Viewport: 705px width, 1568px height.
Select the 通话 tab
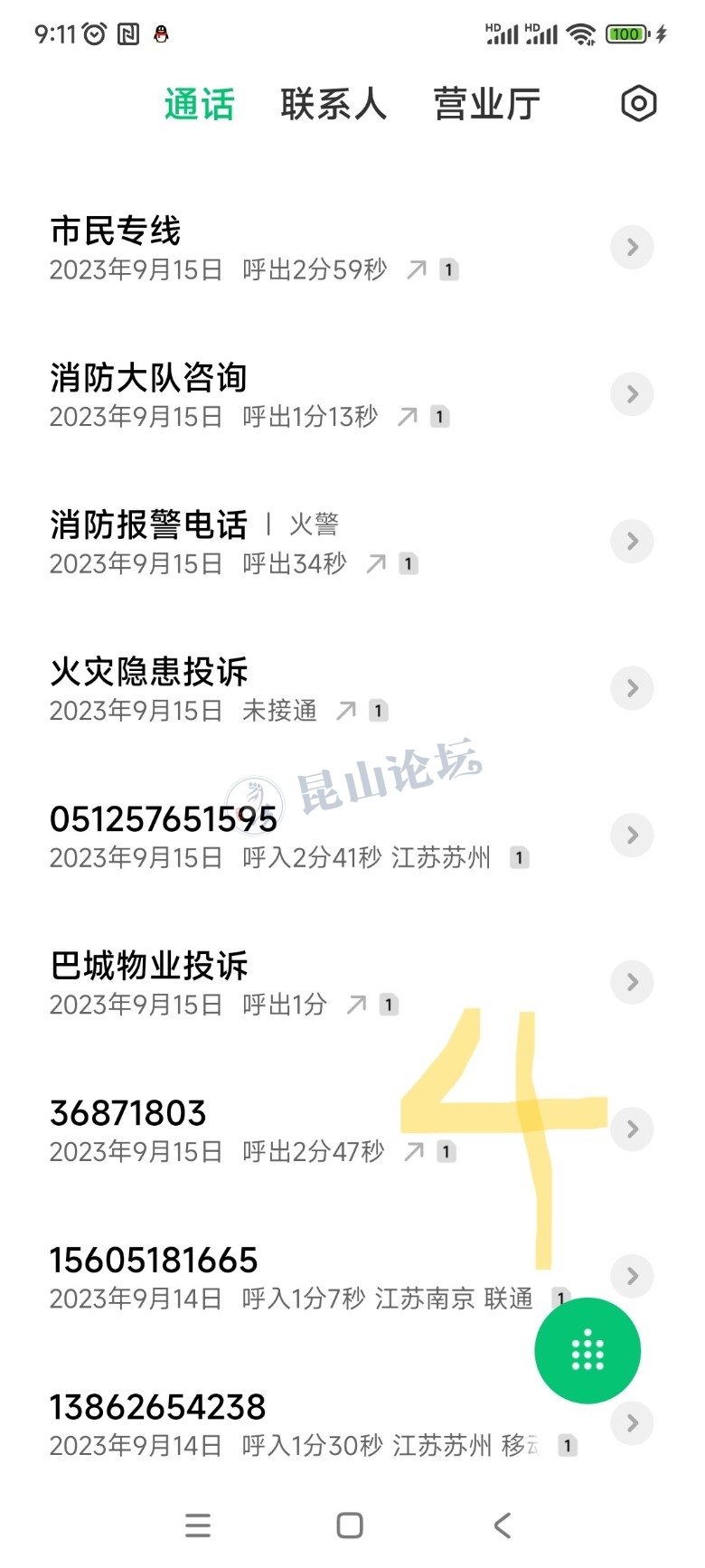(199, 104)
